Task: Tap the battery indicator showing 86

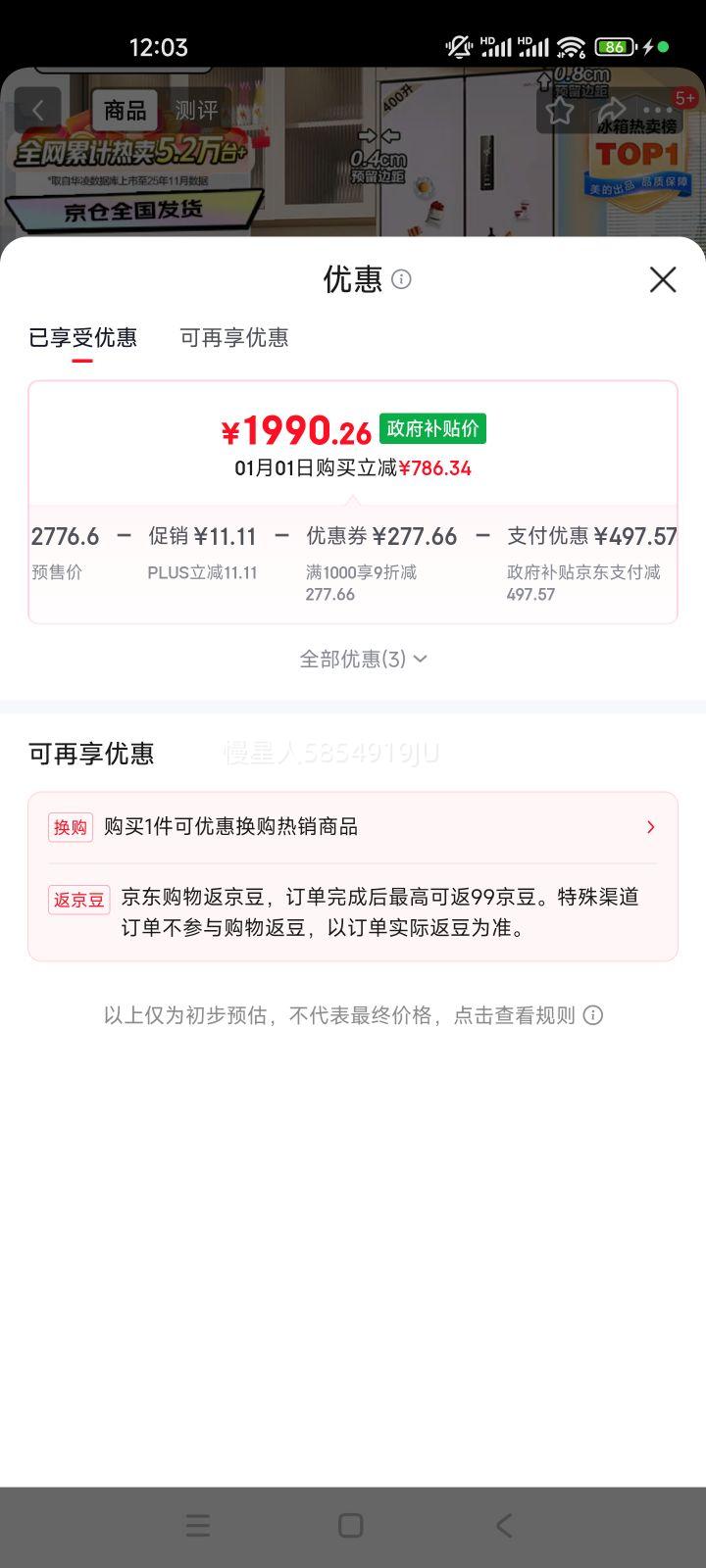Action: click(x=613, y=46)
